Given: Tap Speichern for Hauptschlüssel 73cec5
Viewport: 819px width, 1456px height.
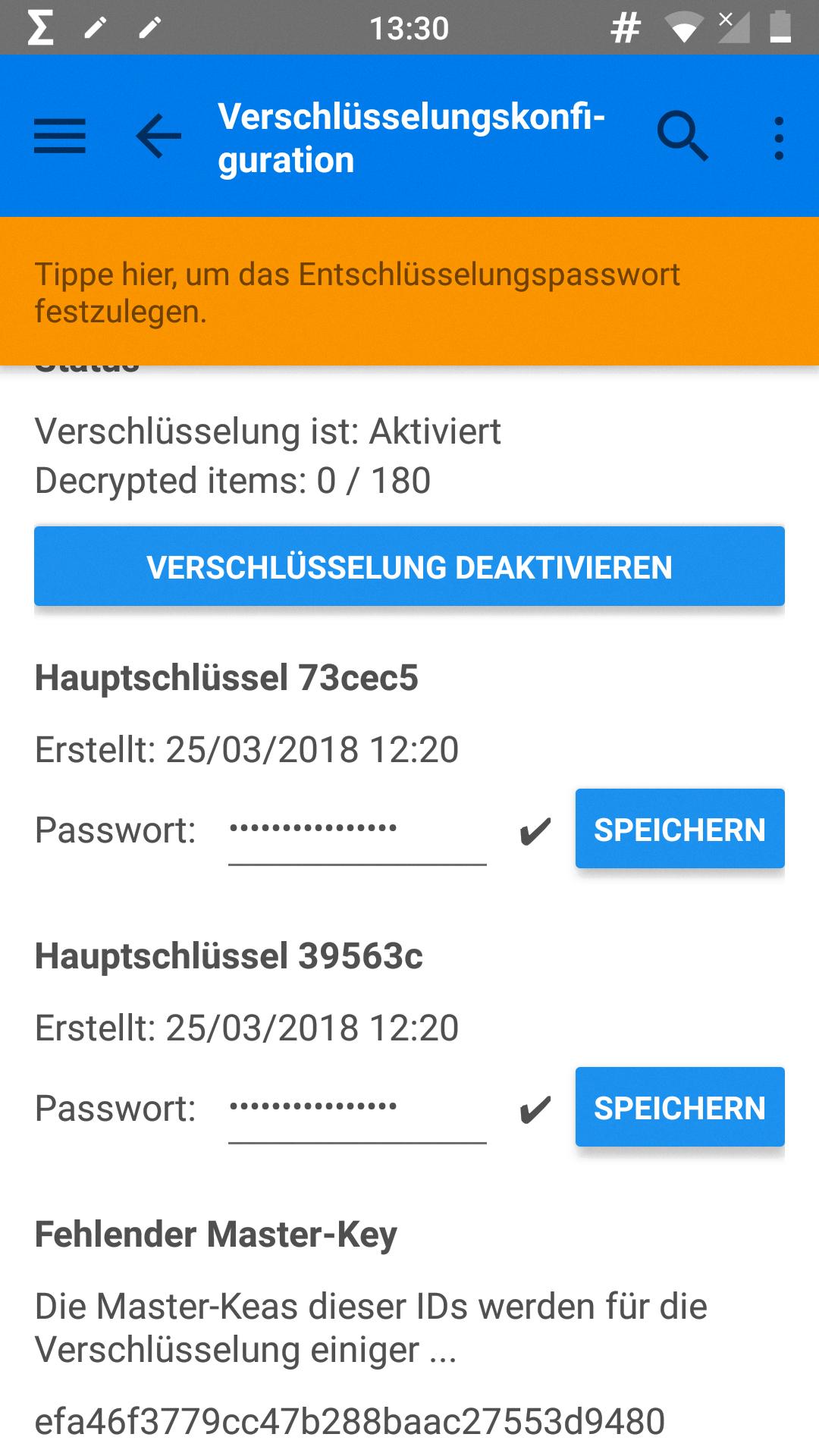Looking at the screenshot, I should [679, 829].
